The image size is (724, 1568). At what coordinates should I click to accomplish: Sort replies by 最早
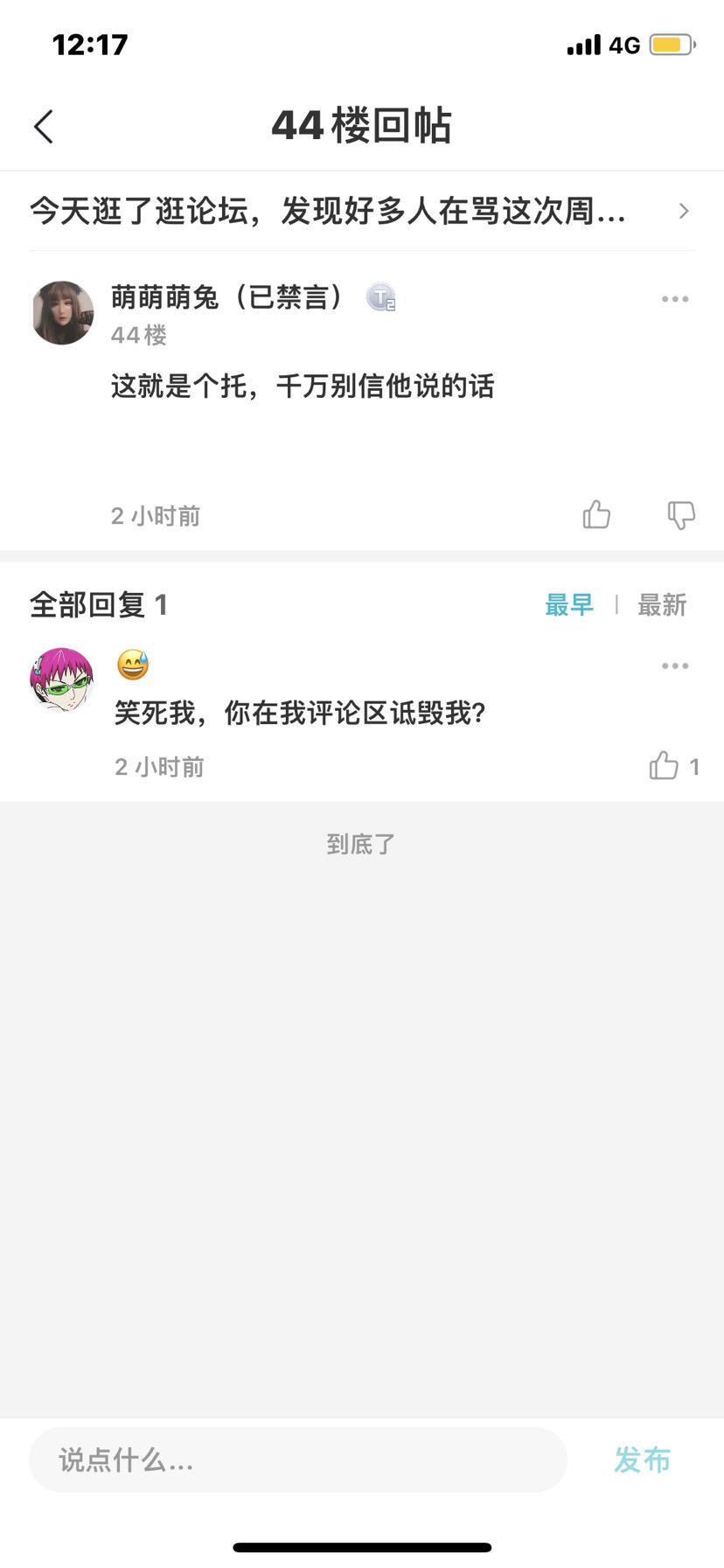tap(569, 604)
